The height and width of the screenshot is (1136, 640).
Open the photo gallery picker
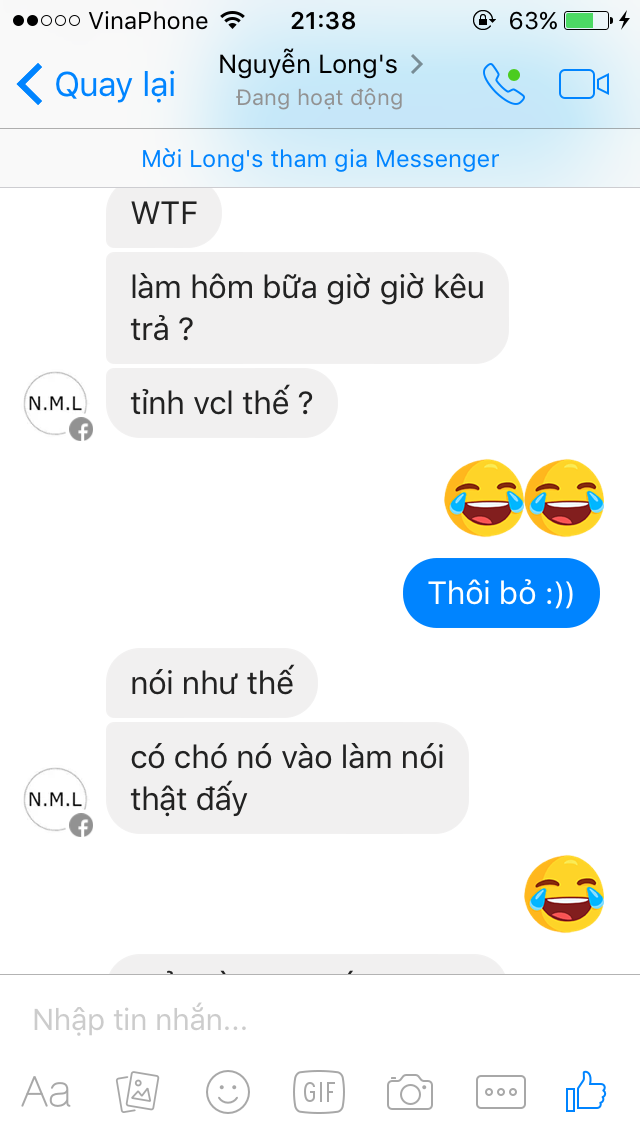click(x=137, y=1092)
